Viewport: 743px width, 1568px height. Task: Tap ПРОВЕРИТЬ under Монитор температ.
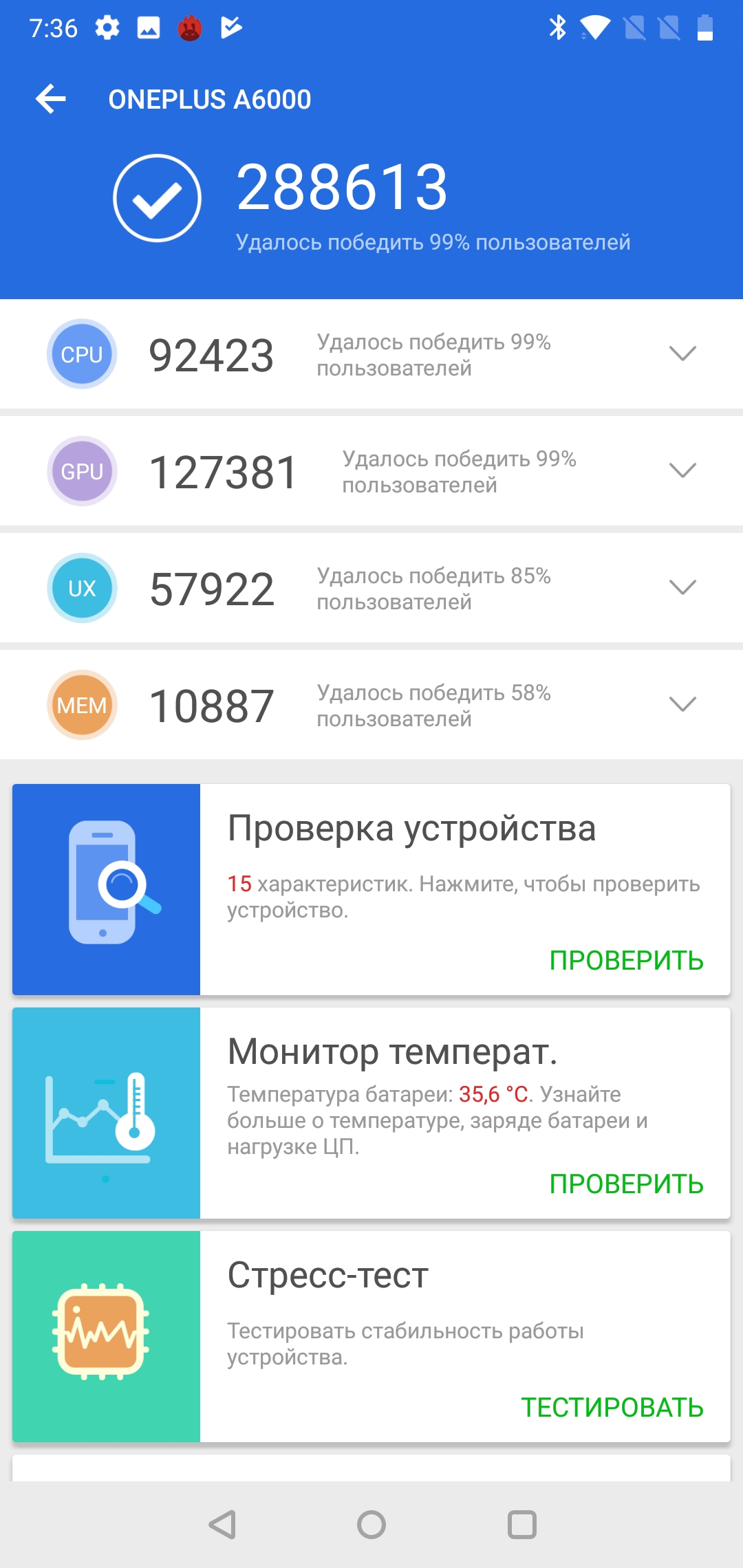click(x=626, y=1184)
